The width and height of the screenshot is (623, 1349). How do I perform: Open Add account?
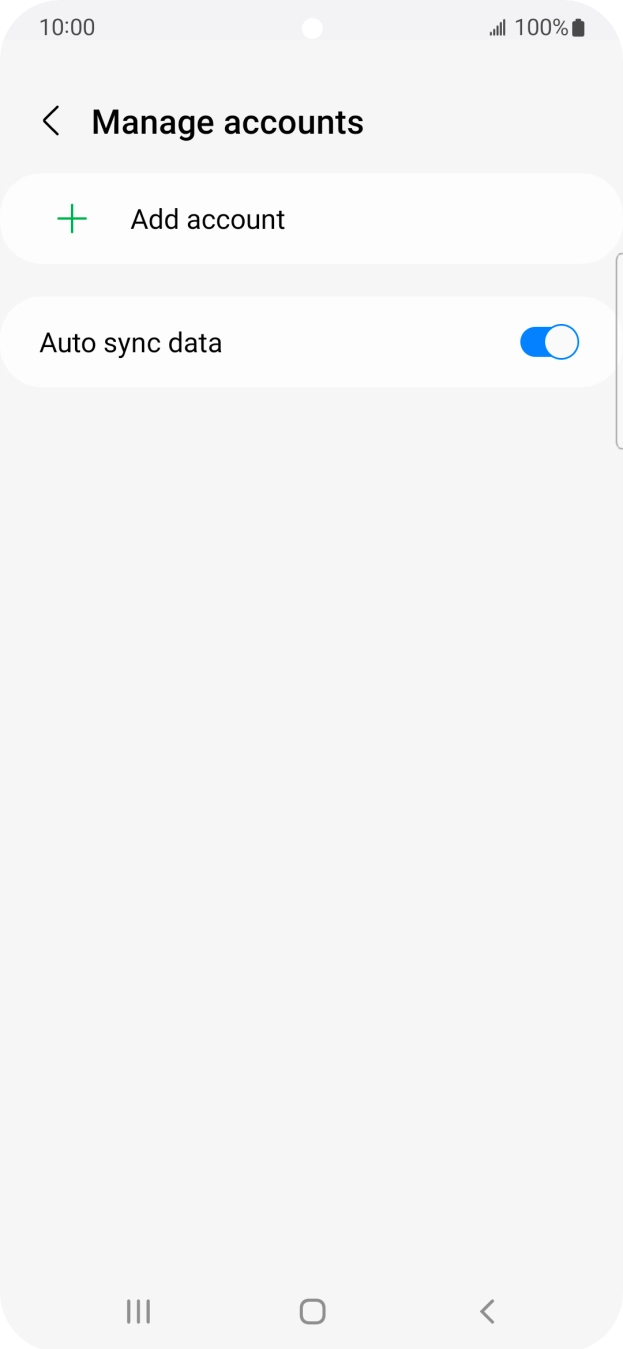(x=208, y=219)
